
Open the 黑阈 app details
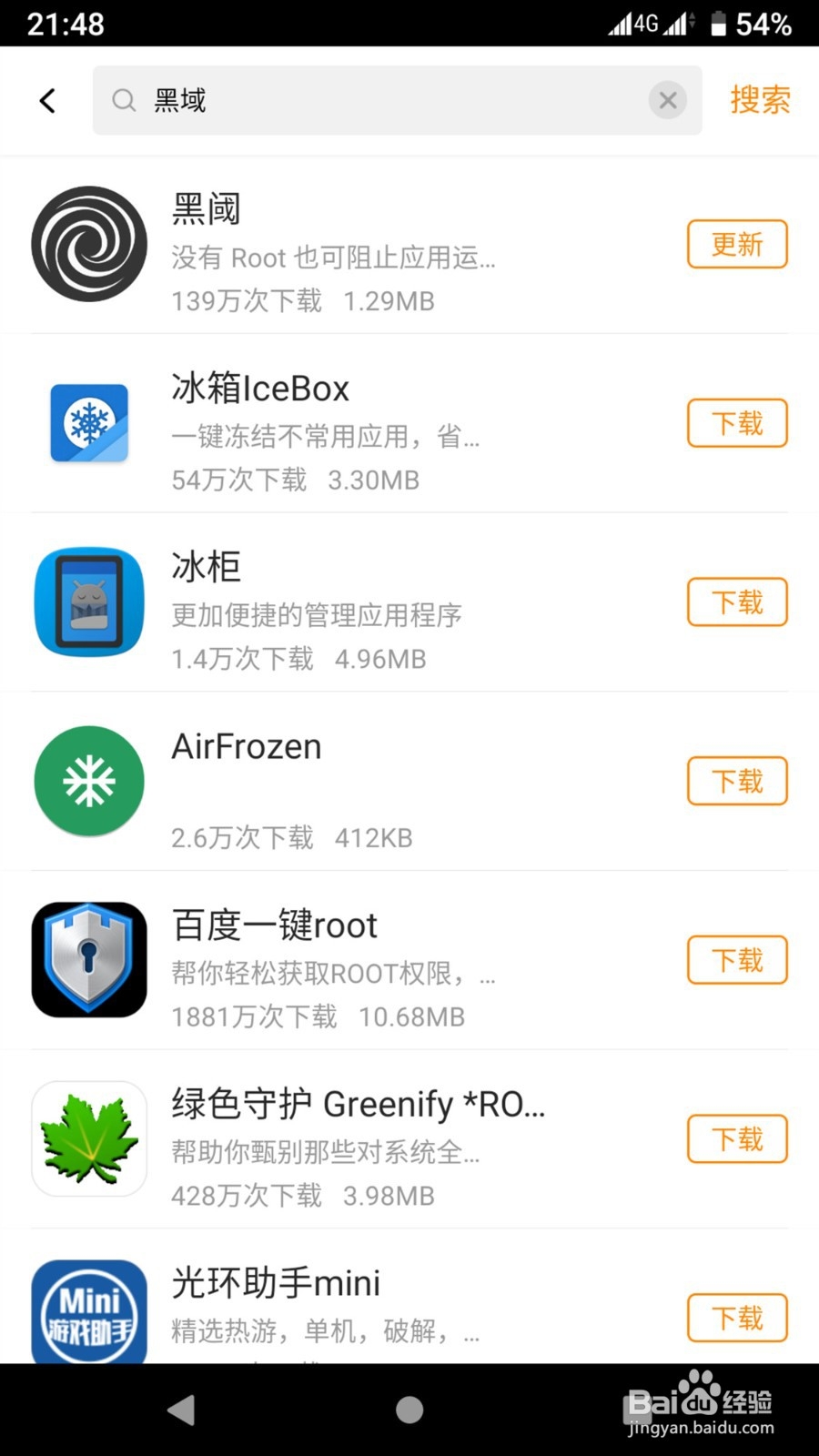point(355,245)
